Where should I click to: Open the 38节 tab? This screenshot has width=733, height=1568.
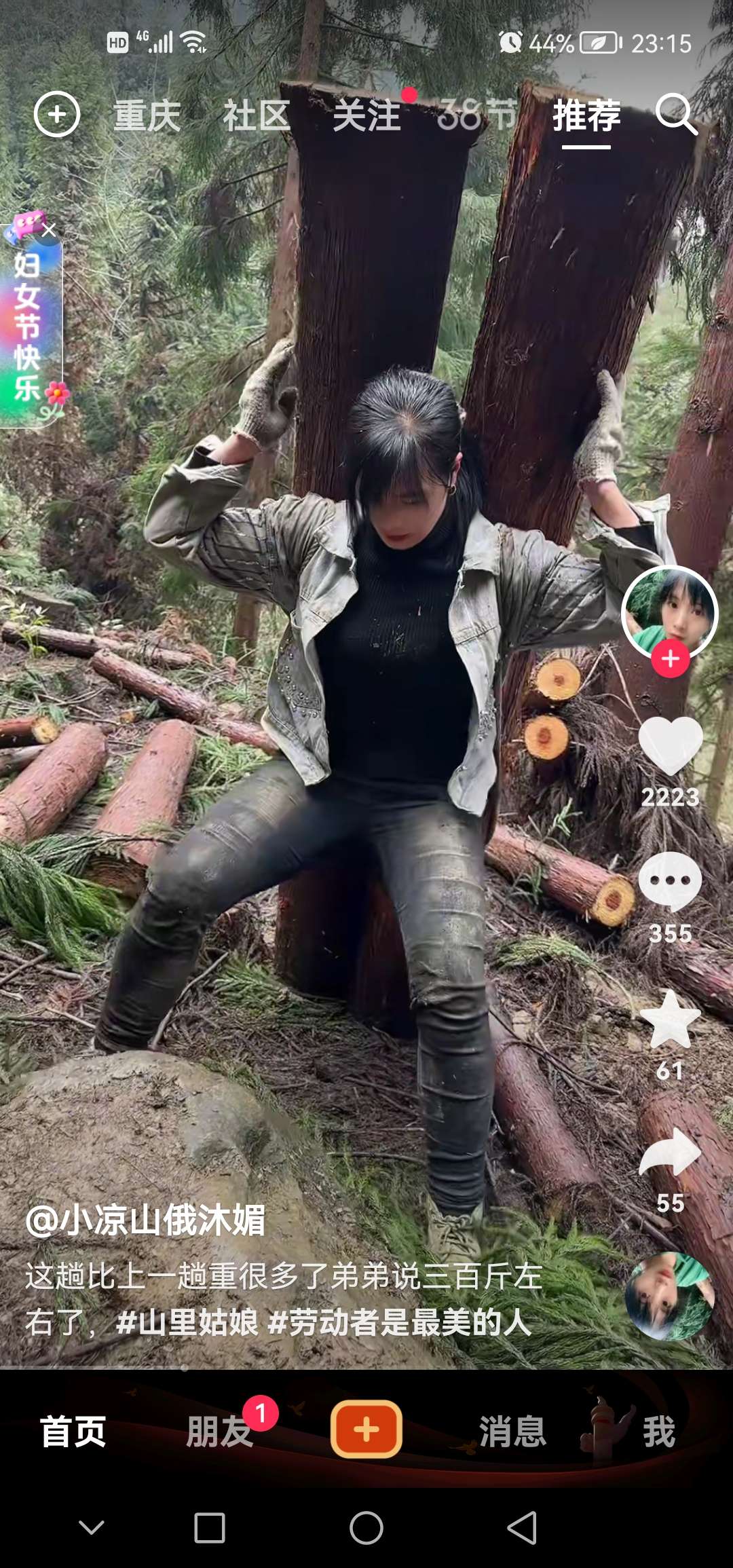click(x=476, y=114)
